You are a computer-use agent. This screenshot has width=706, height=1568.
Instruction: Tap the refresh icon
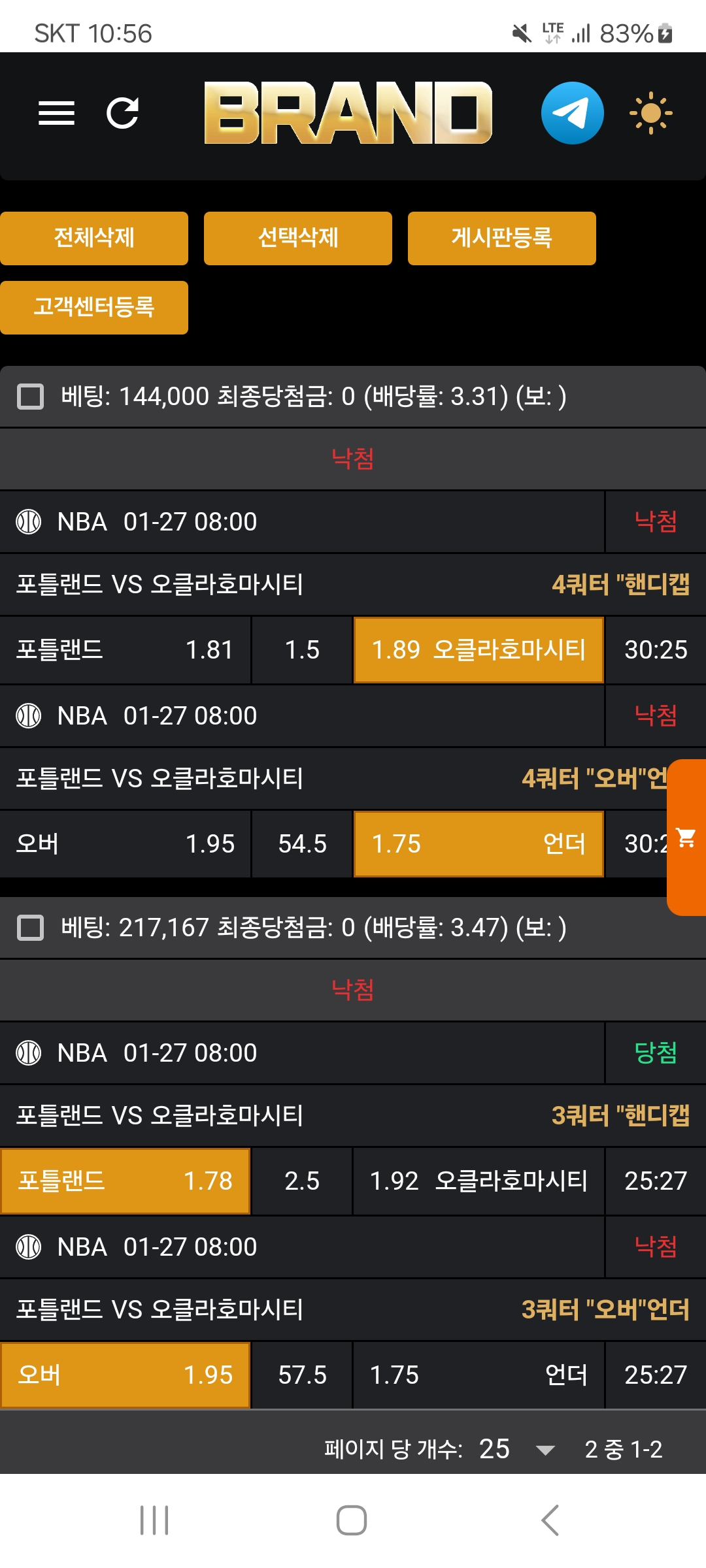[123, 113]
